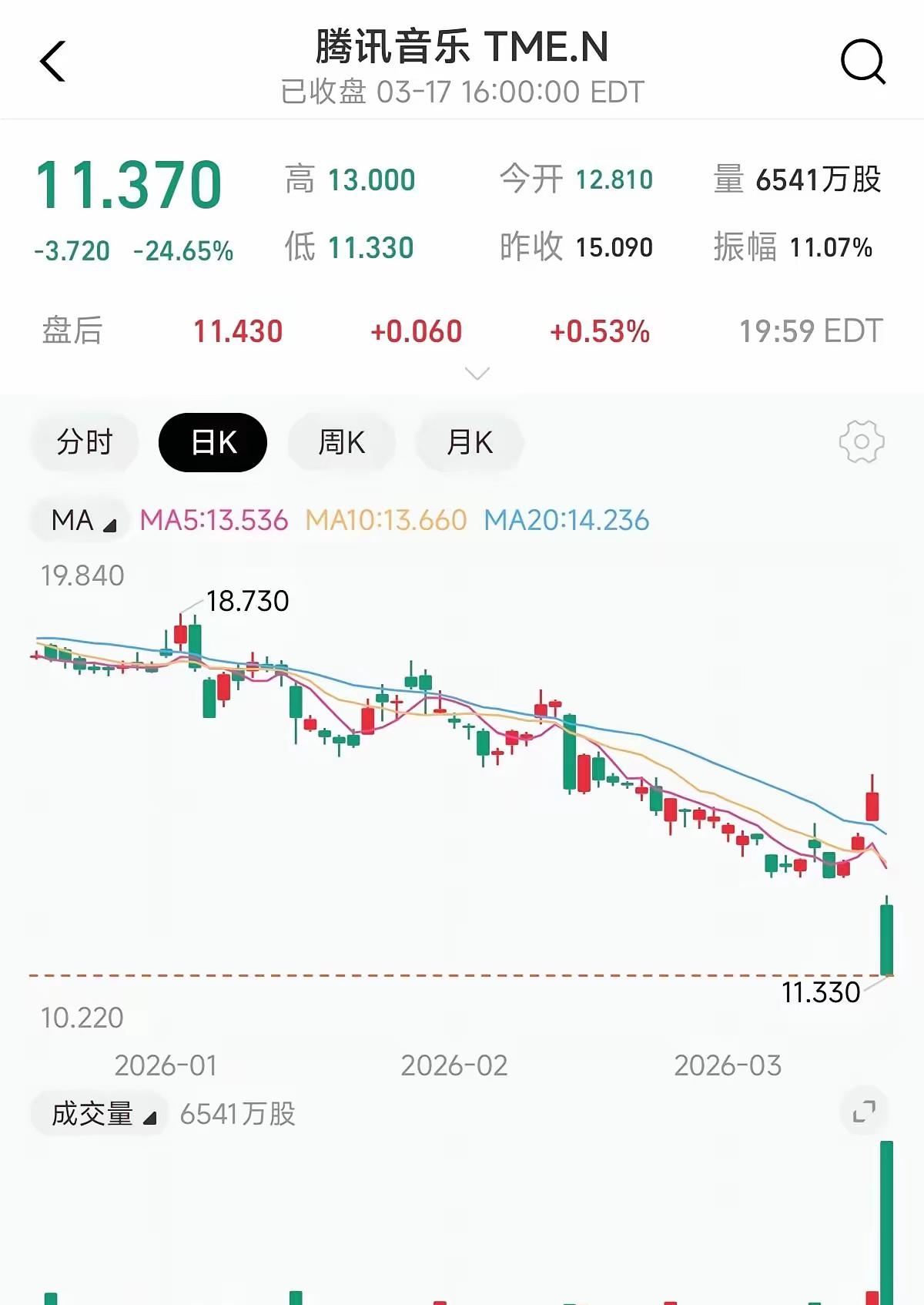This screenshot has width=924, height=1305.
Task: Switch to the 分时 intraday tab
Action: (83, 441)
